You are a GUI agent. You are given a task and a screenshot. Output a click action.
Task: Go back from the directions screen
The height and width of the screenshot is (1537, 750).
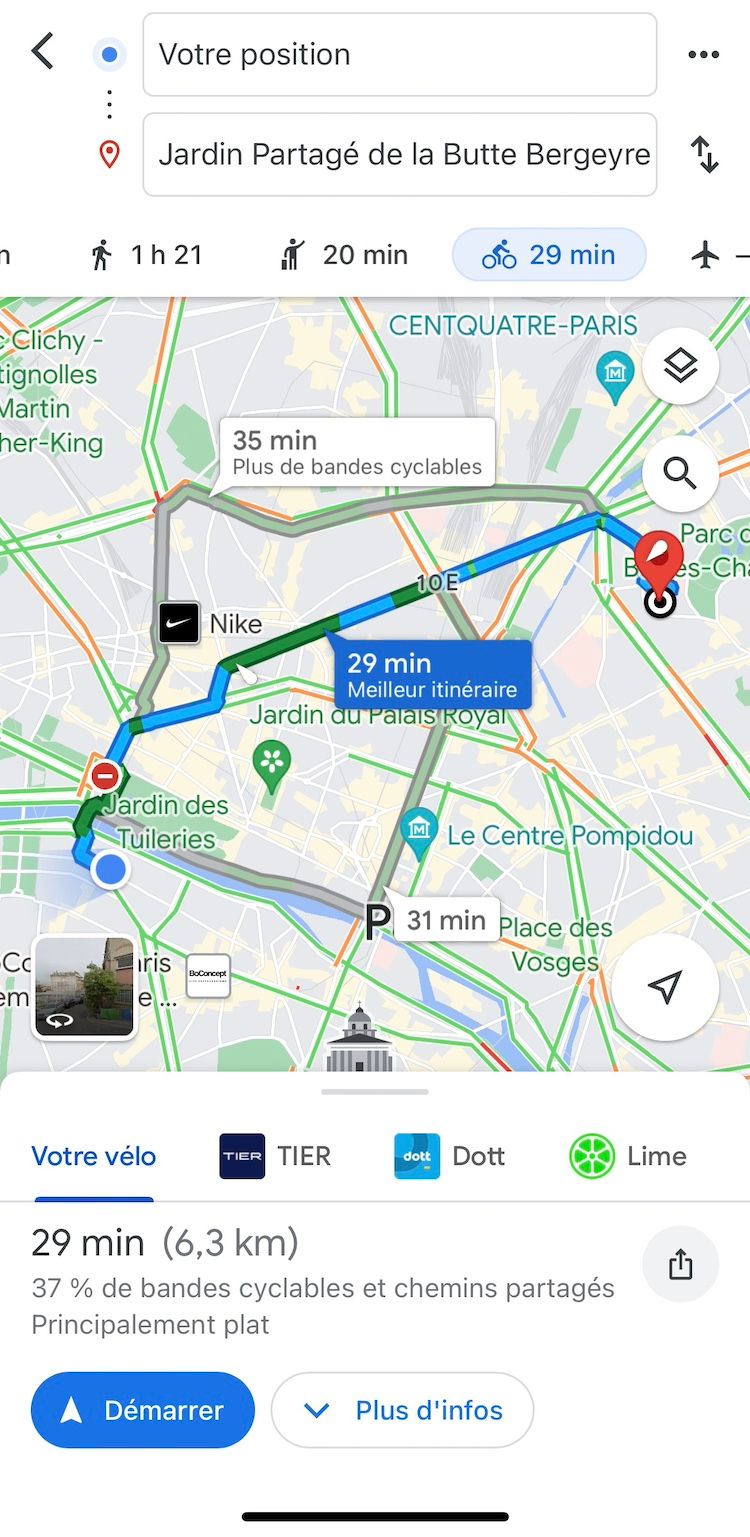click(42, 52)
